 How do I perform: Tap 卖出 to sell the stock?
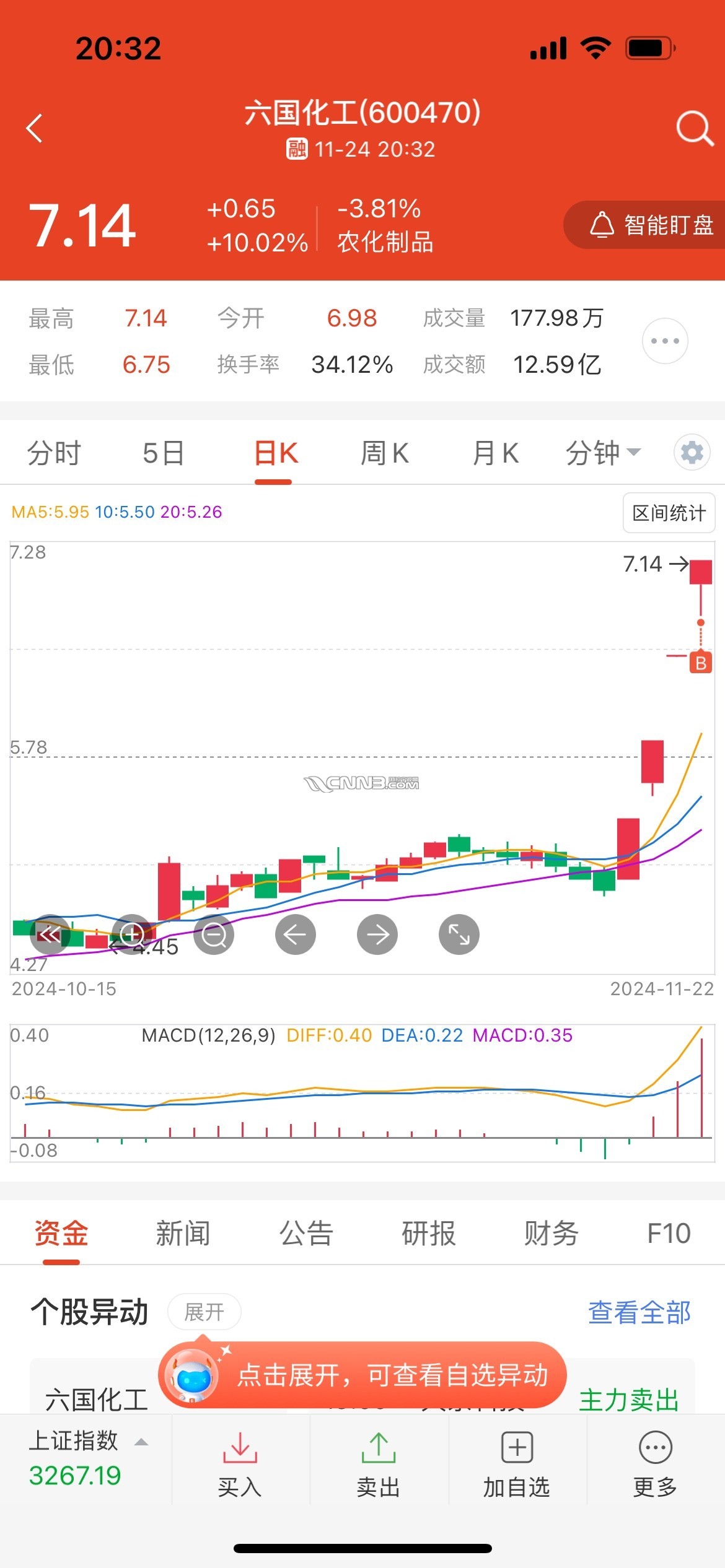[x=379, y=1465]
